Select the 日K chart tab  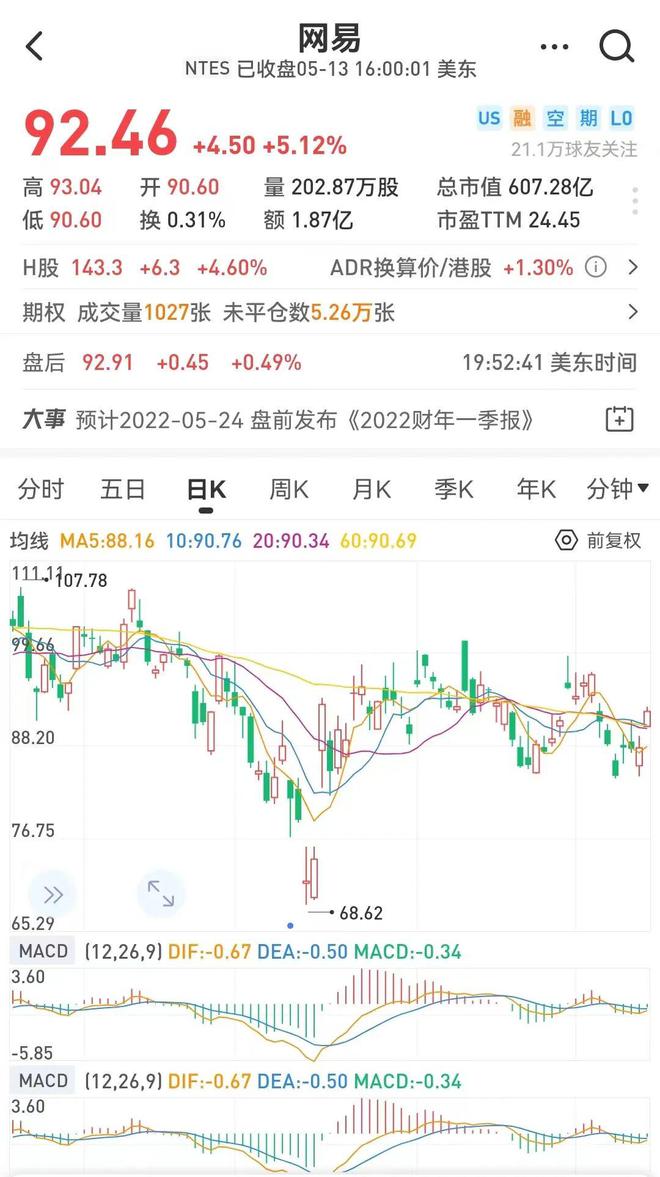206,489
